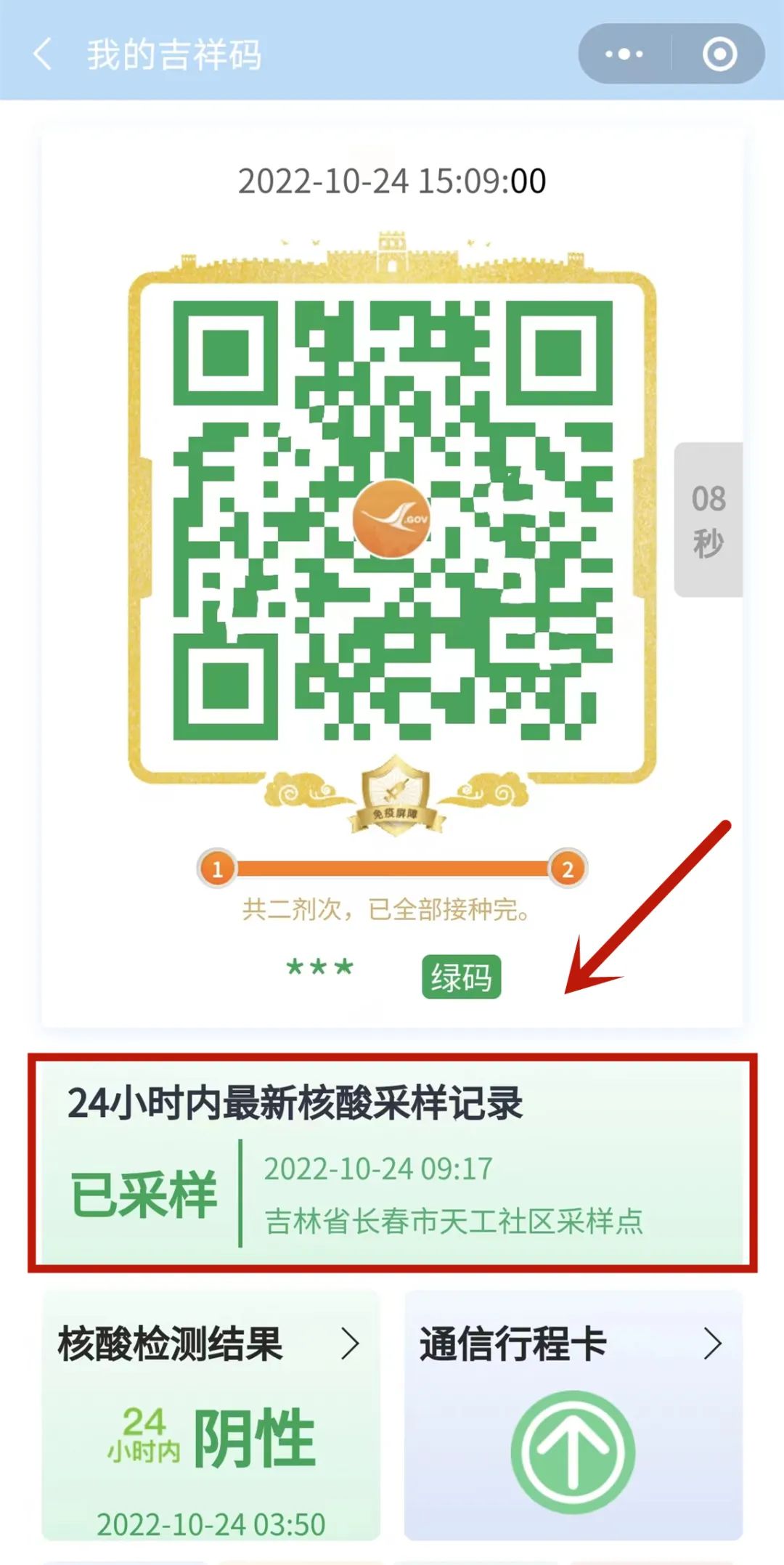Open 24小时内最新核酸采样记录 card
The width and height of the screenshot is (784, 1565).
point(392,1163)
